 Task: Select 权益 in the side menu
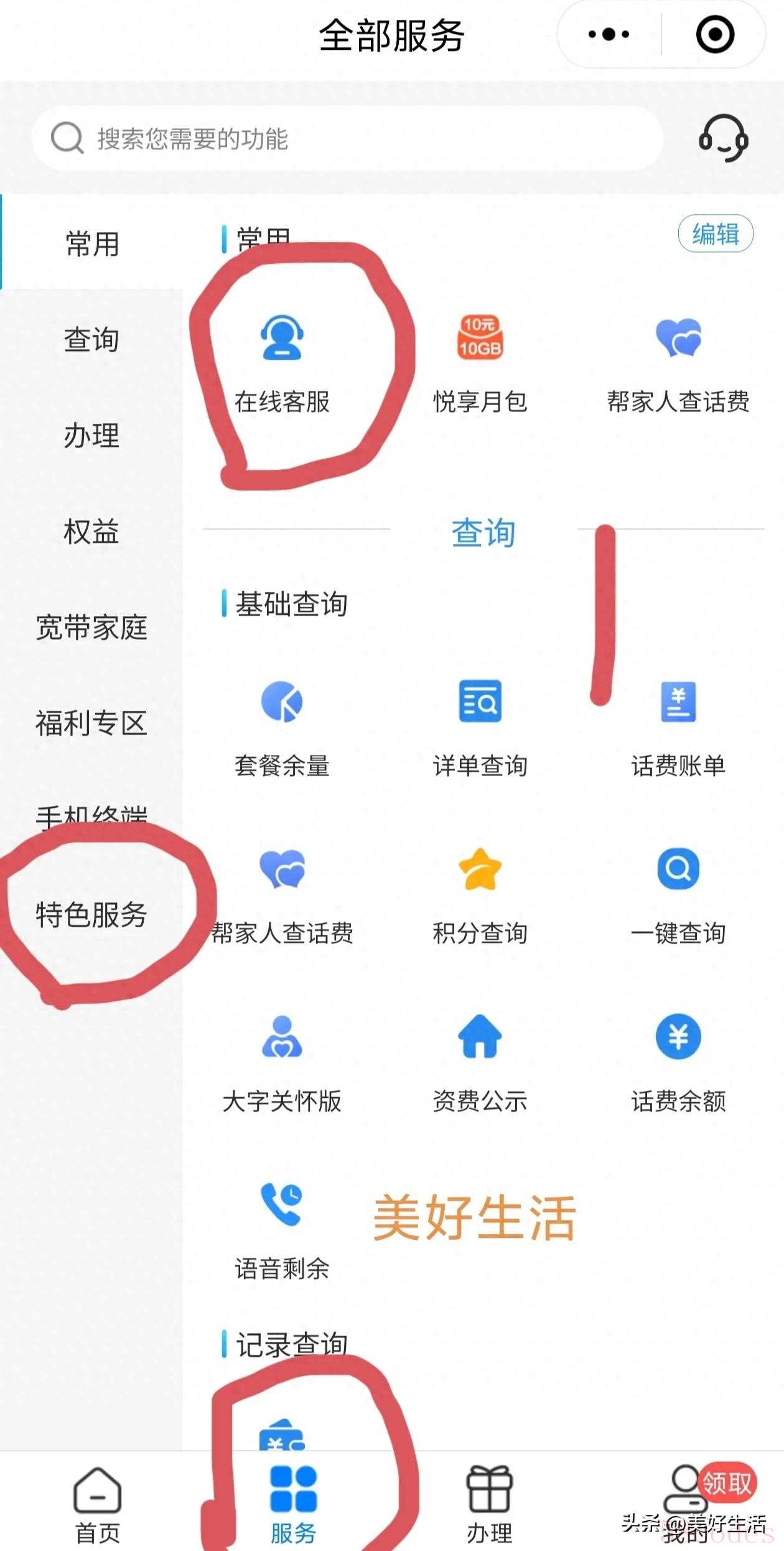(x=91, y=532)
